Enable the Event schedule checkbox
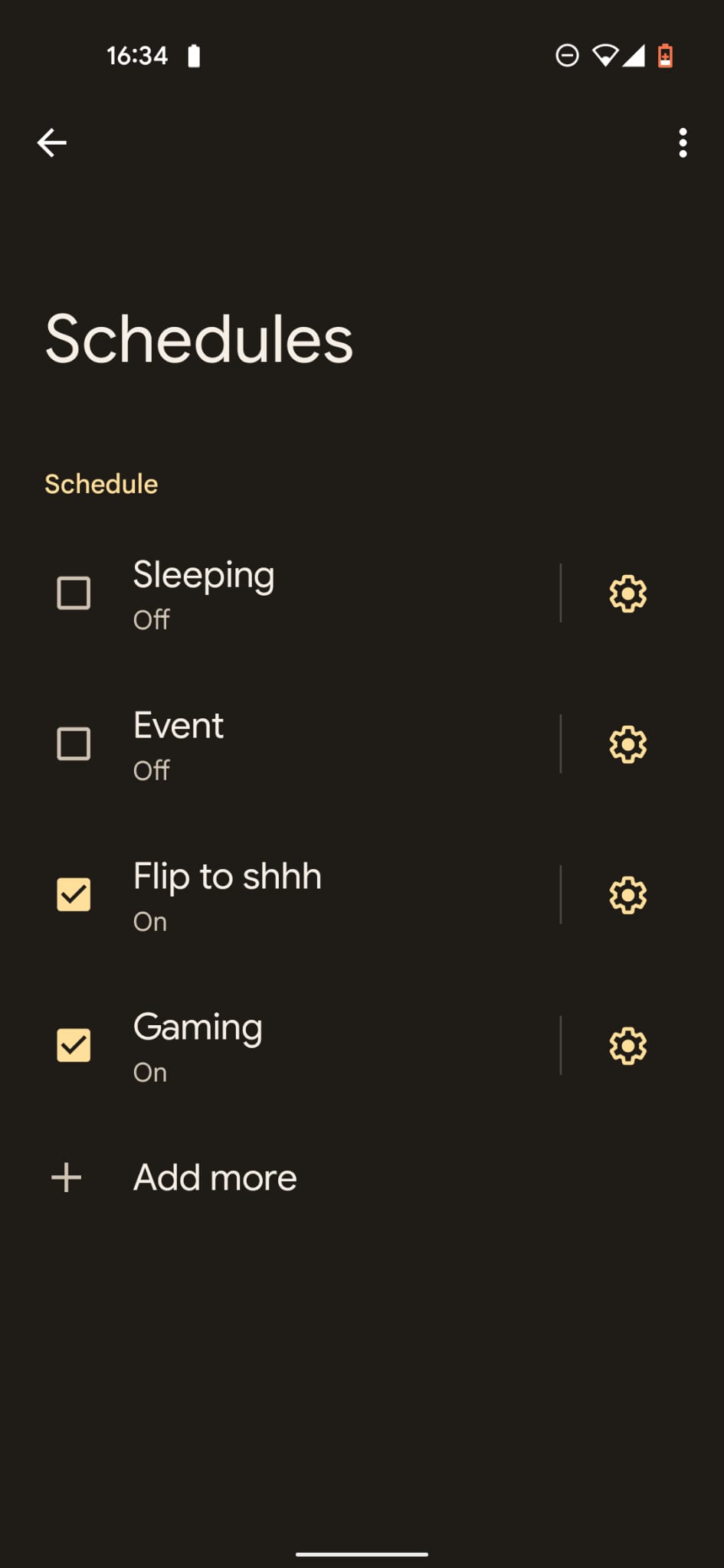Screen dimensions: 724x1568 [x=74, y=744]
